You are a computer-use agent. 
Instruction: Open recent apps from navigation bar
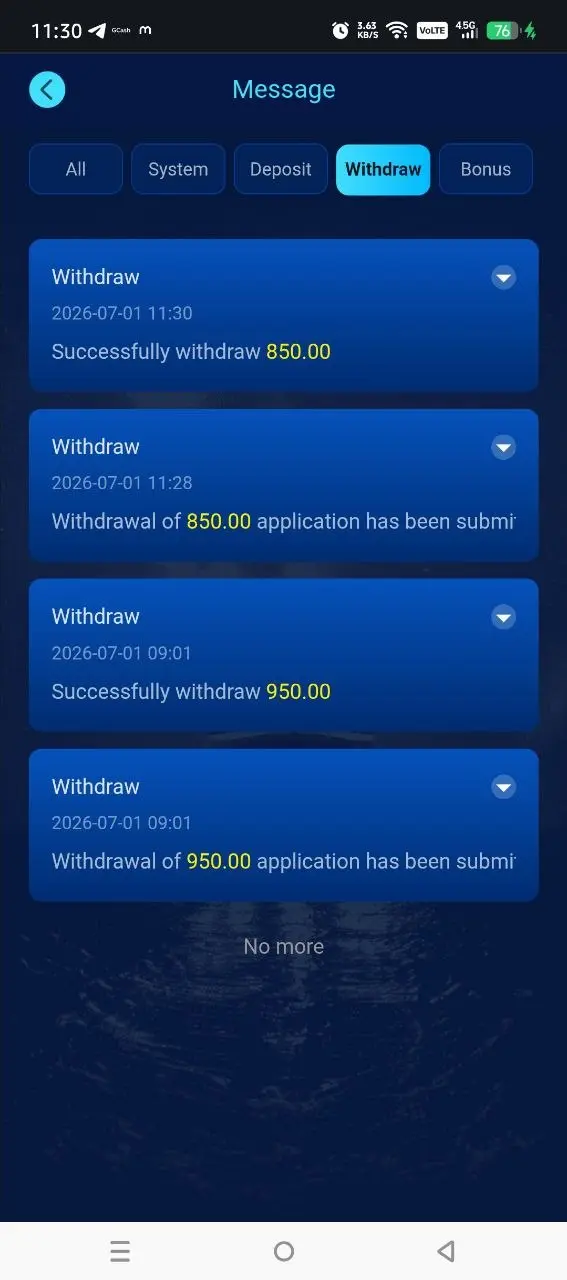coord(120,1251)
